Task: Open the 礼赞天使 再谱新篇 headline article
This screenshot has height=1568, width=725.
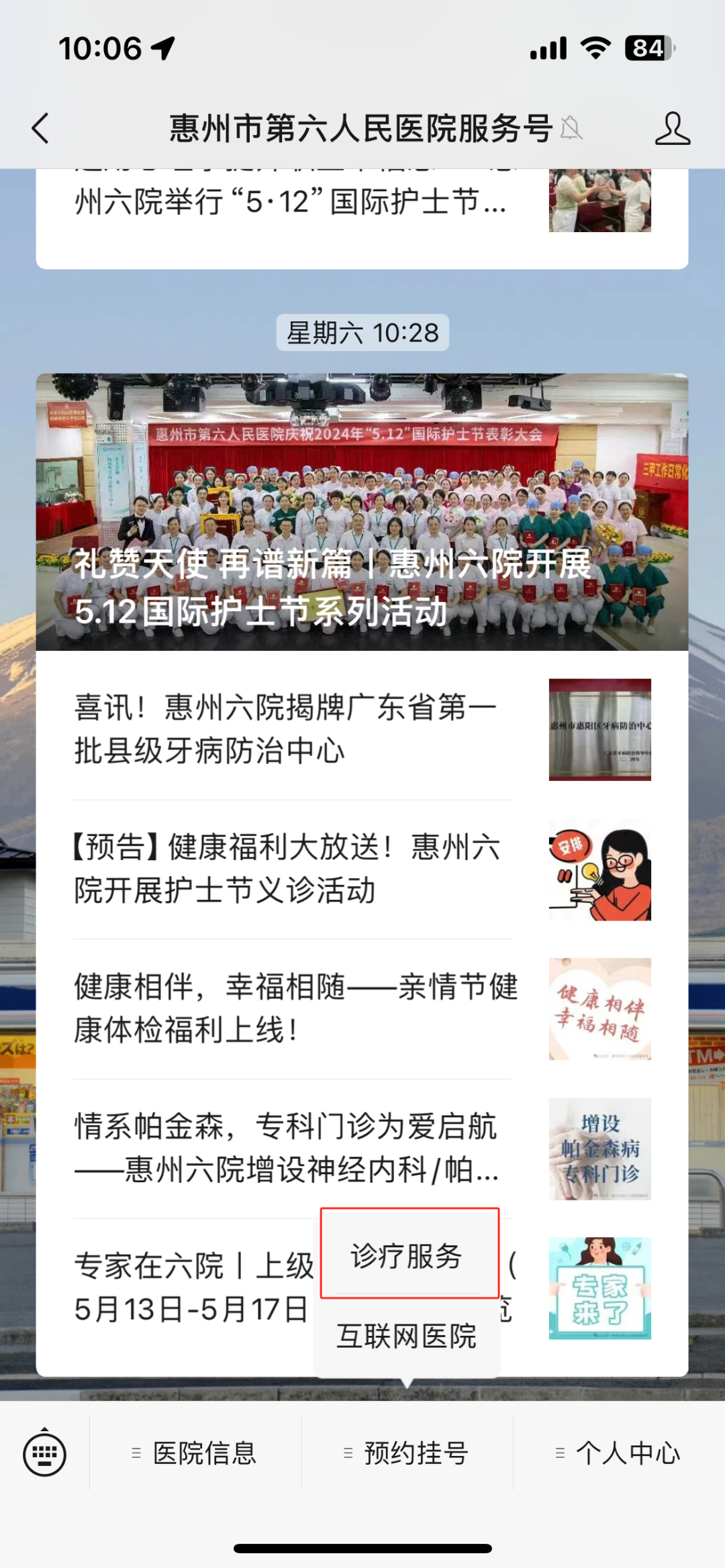Action: point(362,512)
